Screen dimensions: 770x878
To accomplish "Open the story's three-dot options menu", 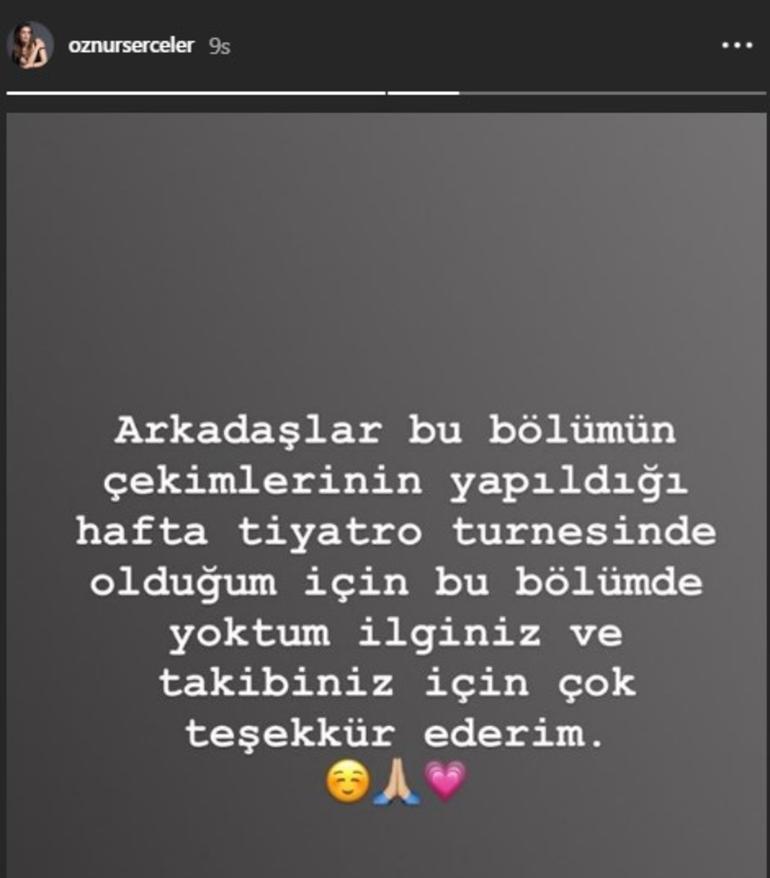I will click(x=736, y=46).
